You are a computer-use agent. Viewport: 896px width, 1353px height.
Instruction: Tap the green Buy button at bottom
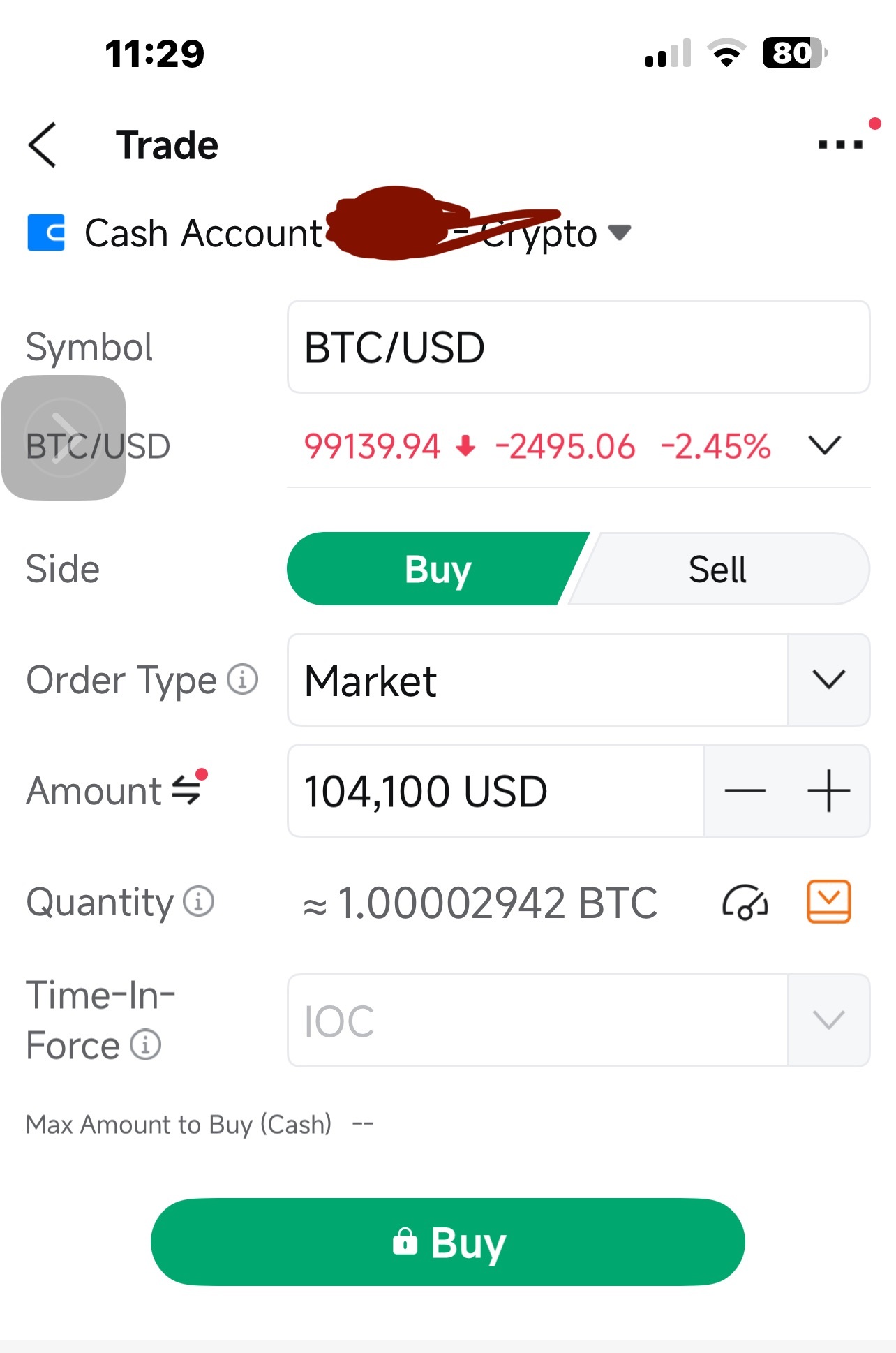(448, 1241)
